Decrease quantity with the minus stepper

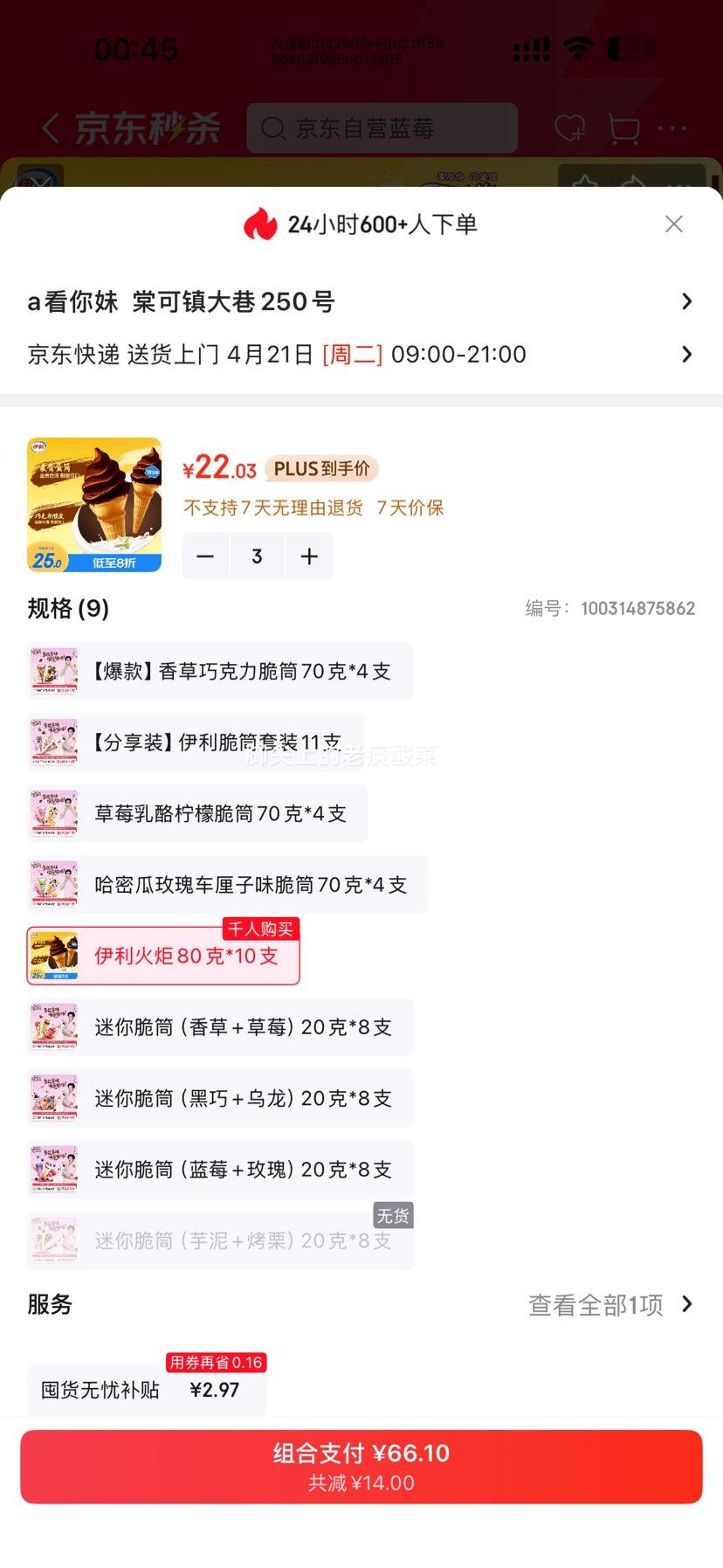coord(205,556)
